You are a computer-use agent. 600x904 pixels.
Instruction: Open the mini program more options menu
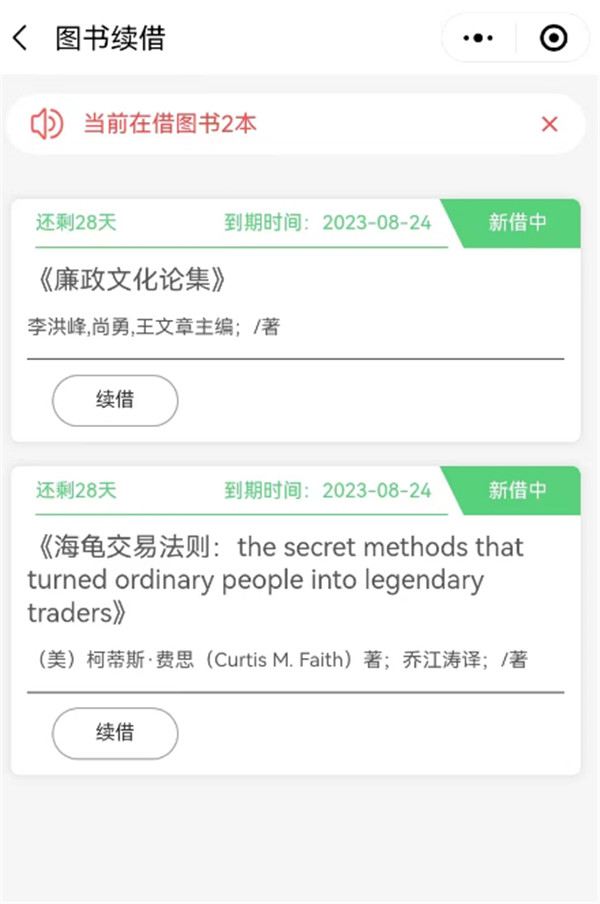479,38
